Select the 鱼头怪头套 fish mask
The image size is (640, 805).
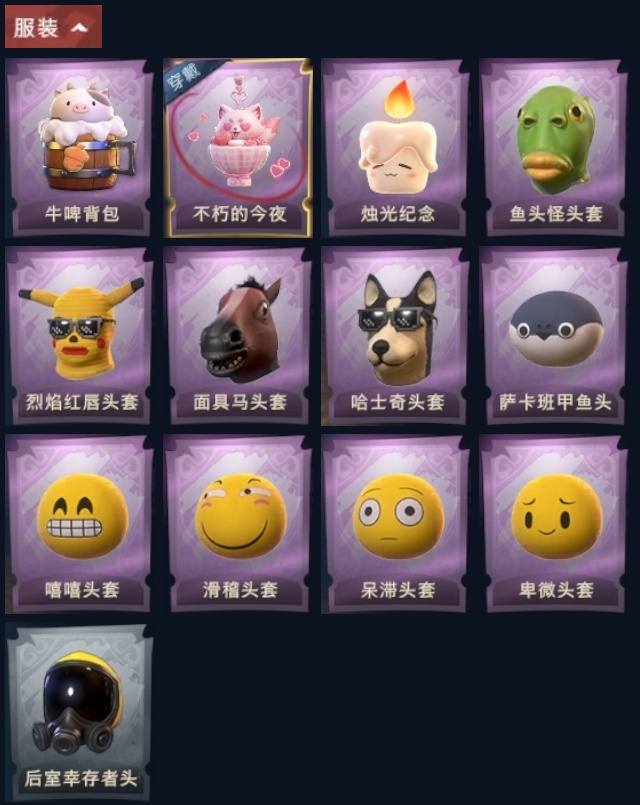coord(554,148)
